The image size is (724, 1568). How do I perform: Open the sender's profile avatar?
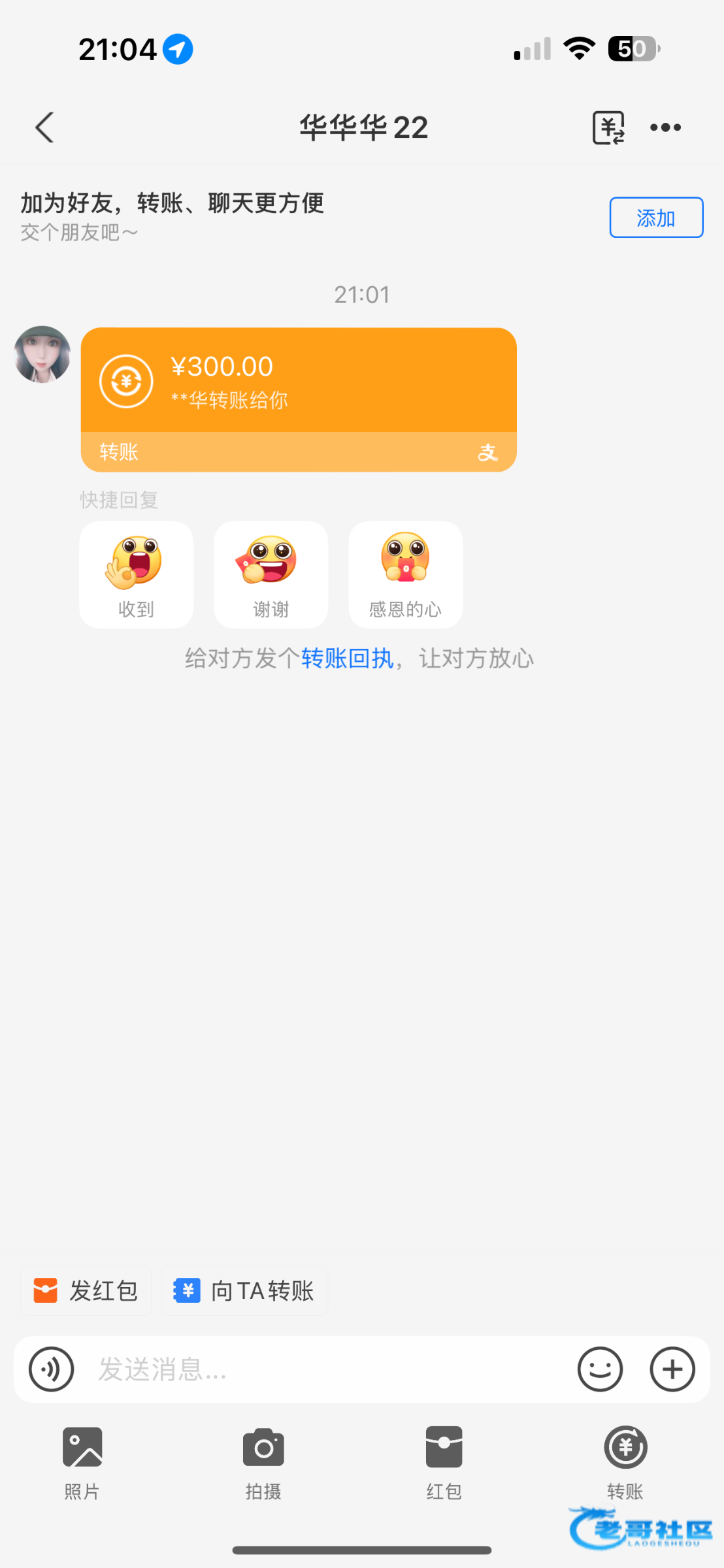coord(42,354)
